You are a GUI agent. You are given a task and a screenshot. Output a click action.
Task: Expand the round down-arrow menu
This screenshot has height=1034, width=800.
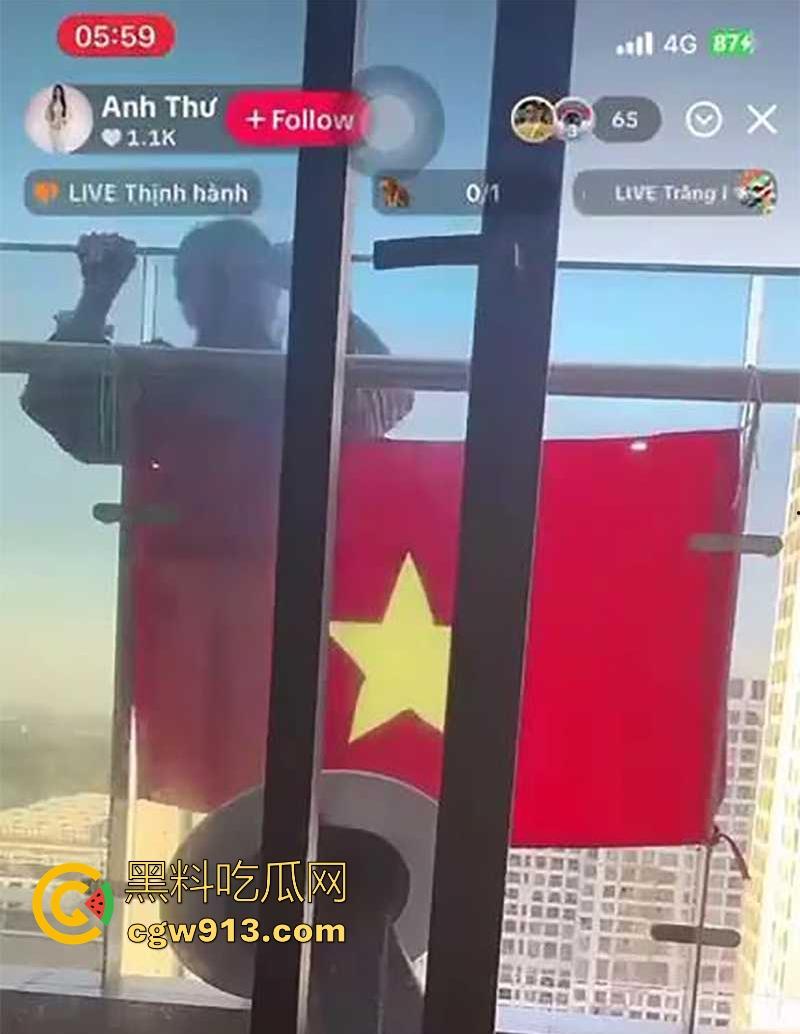click(x=703, y=120)
